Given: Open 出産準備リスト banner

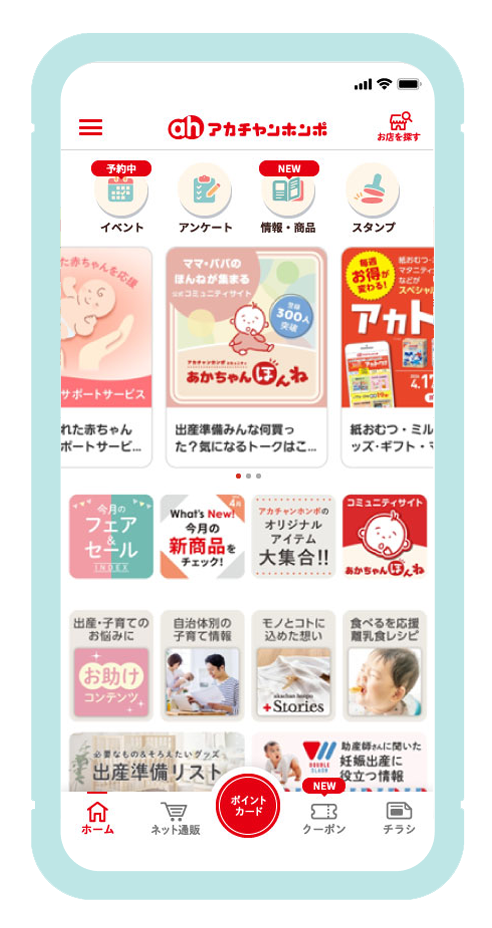Looking at the screenshot, I should (157, 762).
